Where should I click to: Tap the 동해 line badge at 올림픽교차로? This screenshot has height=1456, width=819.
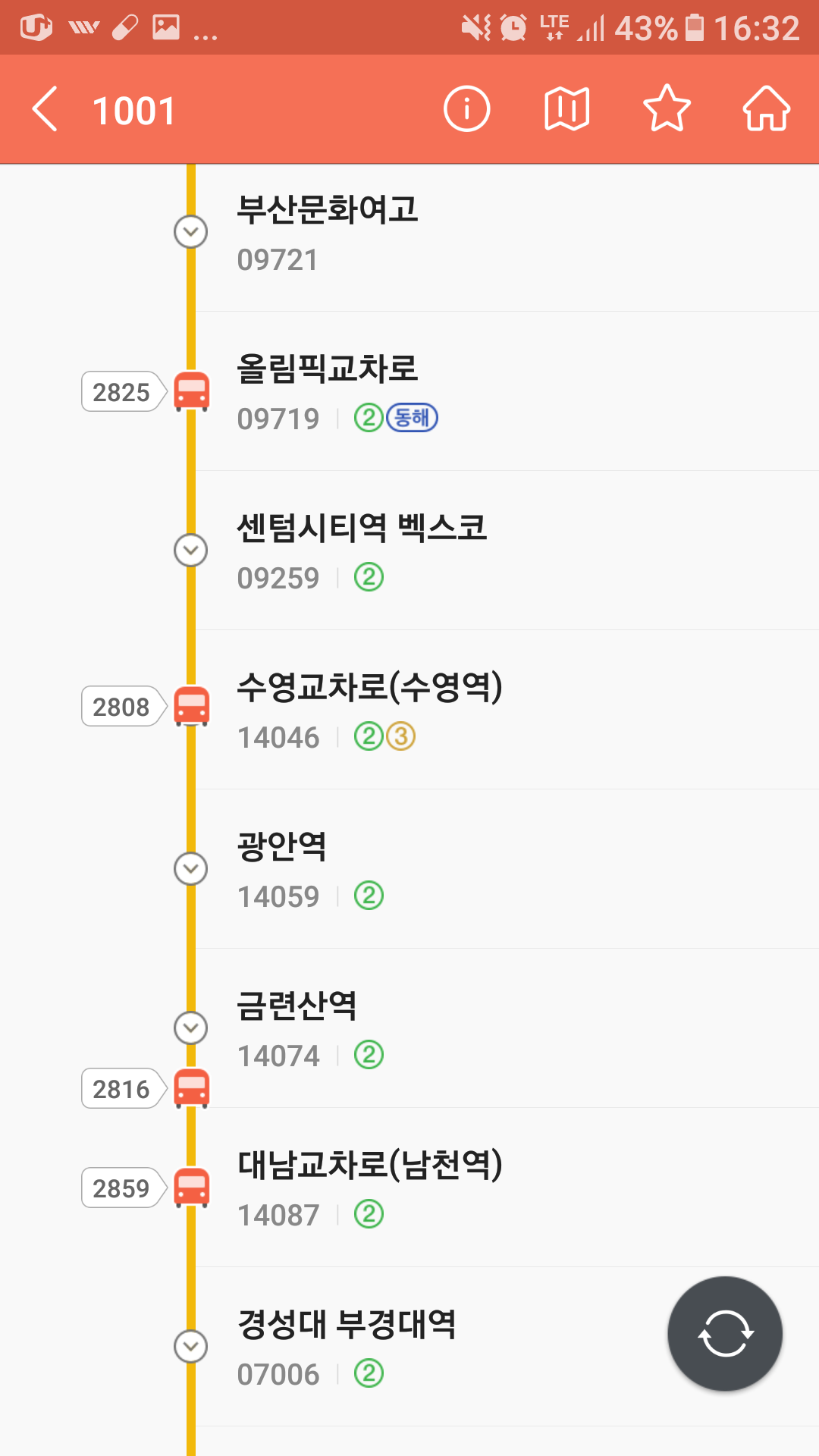[x=413, y=417]
